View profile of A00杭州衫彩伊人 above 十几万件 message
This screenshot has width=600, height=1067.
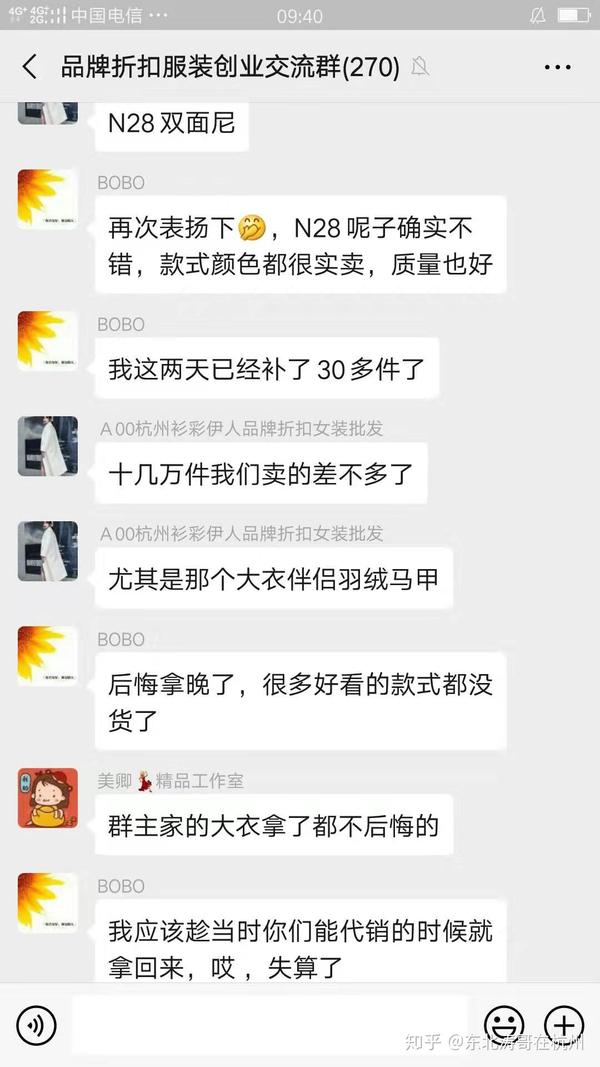click(47, 445)
